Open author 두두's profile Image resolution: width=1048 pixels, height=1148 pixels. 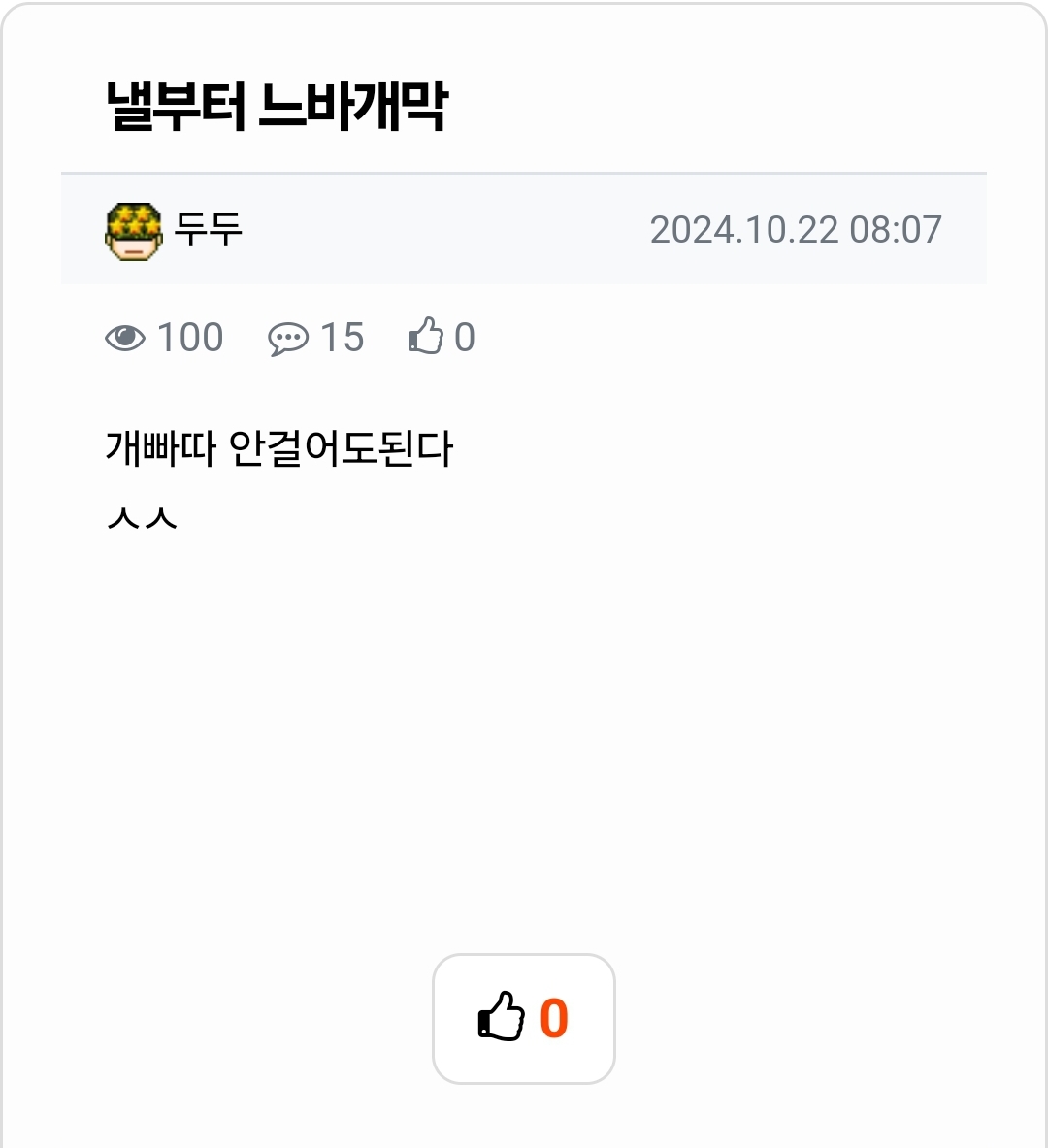(x=208, y=230)
